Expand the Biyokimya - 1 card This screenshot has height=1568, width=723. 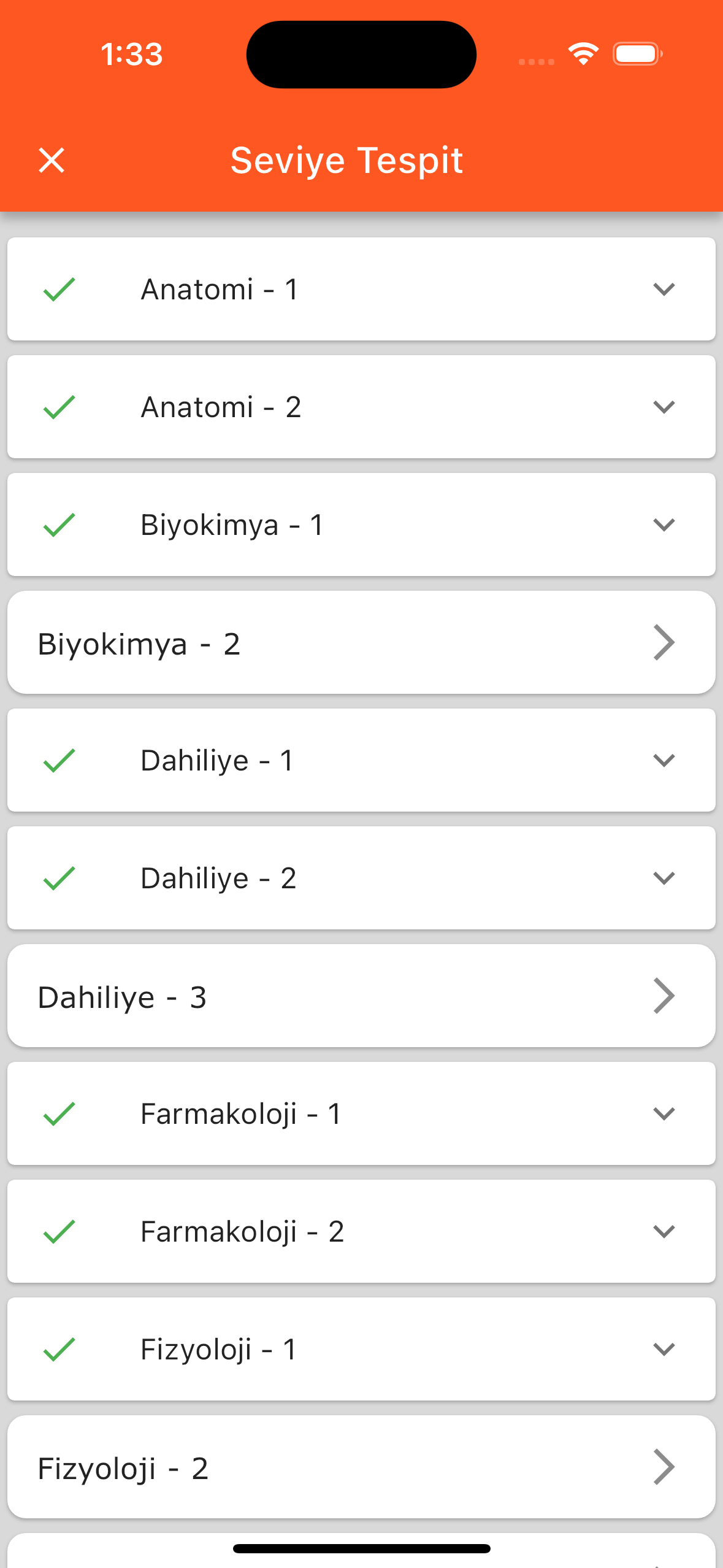pyautogui.click(x=361, y=525)
